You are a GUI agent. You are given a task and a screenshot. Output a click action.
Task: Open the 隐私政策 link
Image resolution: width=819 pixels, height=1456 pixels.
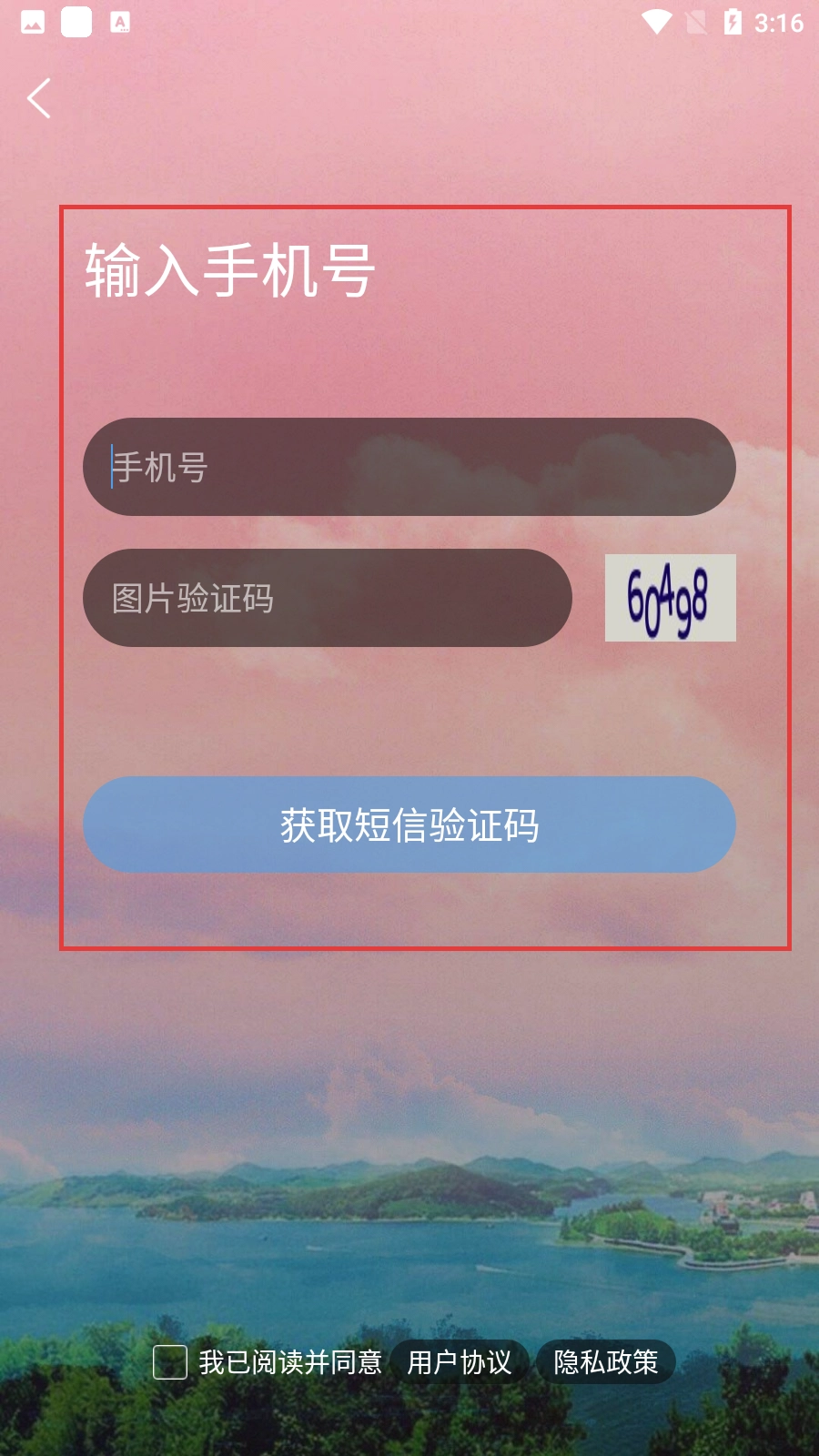(605, 1362)
